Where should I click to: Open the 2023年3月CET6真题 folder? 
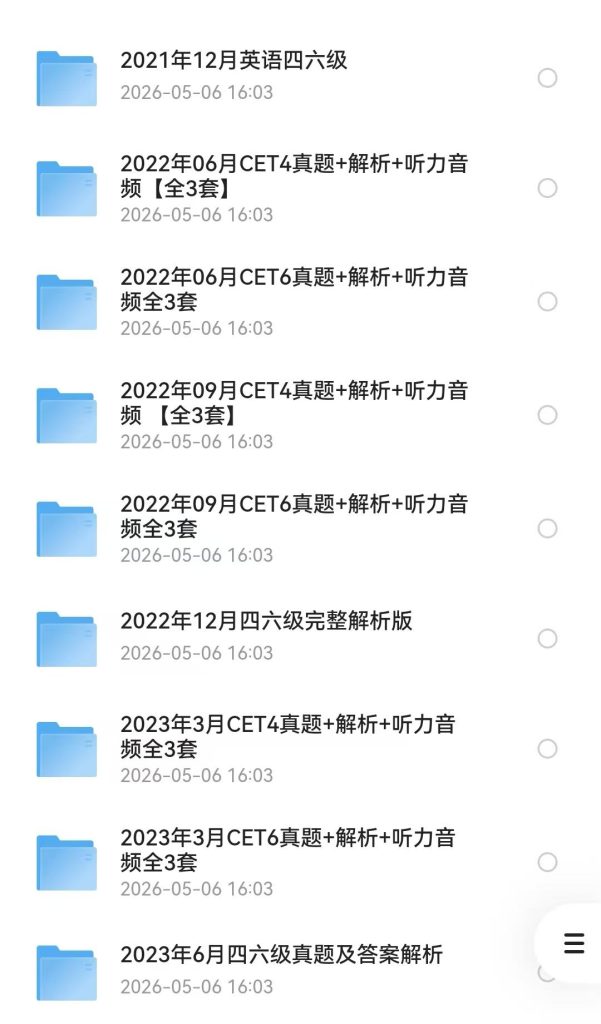click(300, 862)
